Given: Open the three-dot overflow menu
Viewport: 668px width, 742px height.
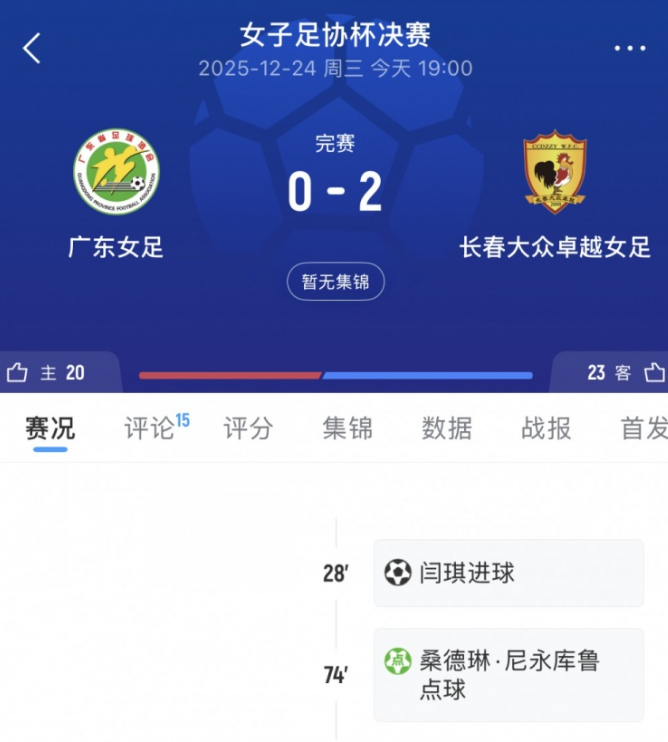Looking at the screenshot, I should (x=630, y=48).
